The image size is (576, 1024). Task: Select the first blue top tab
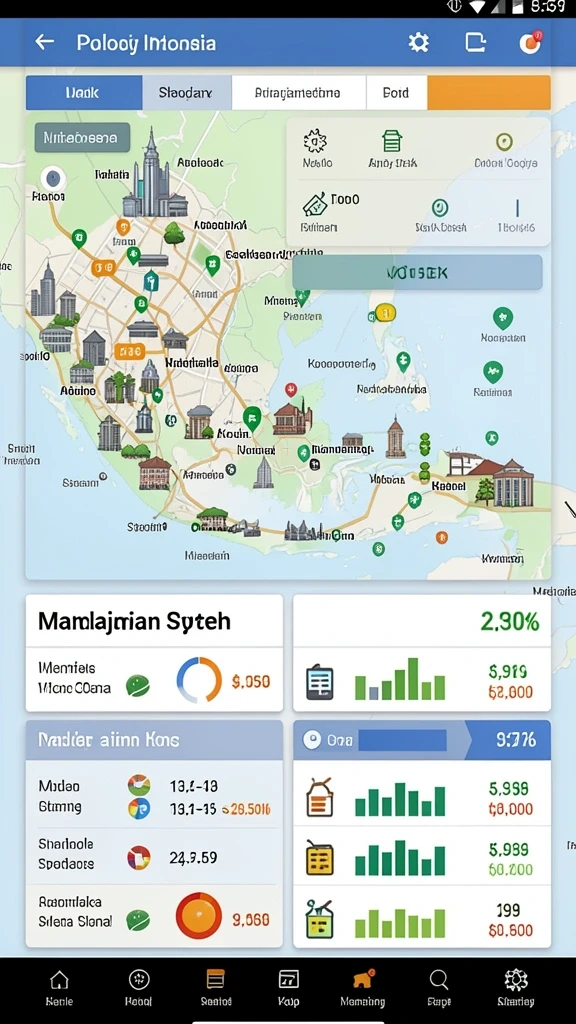84,93
